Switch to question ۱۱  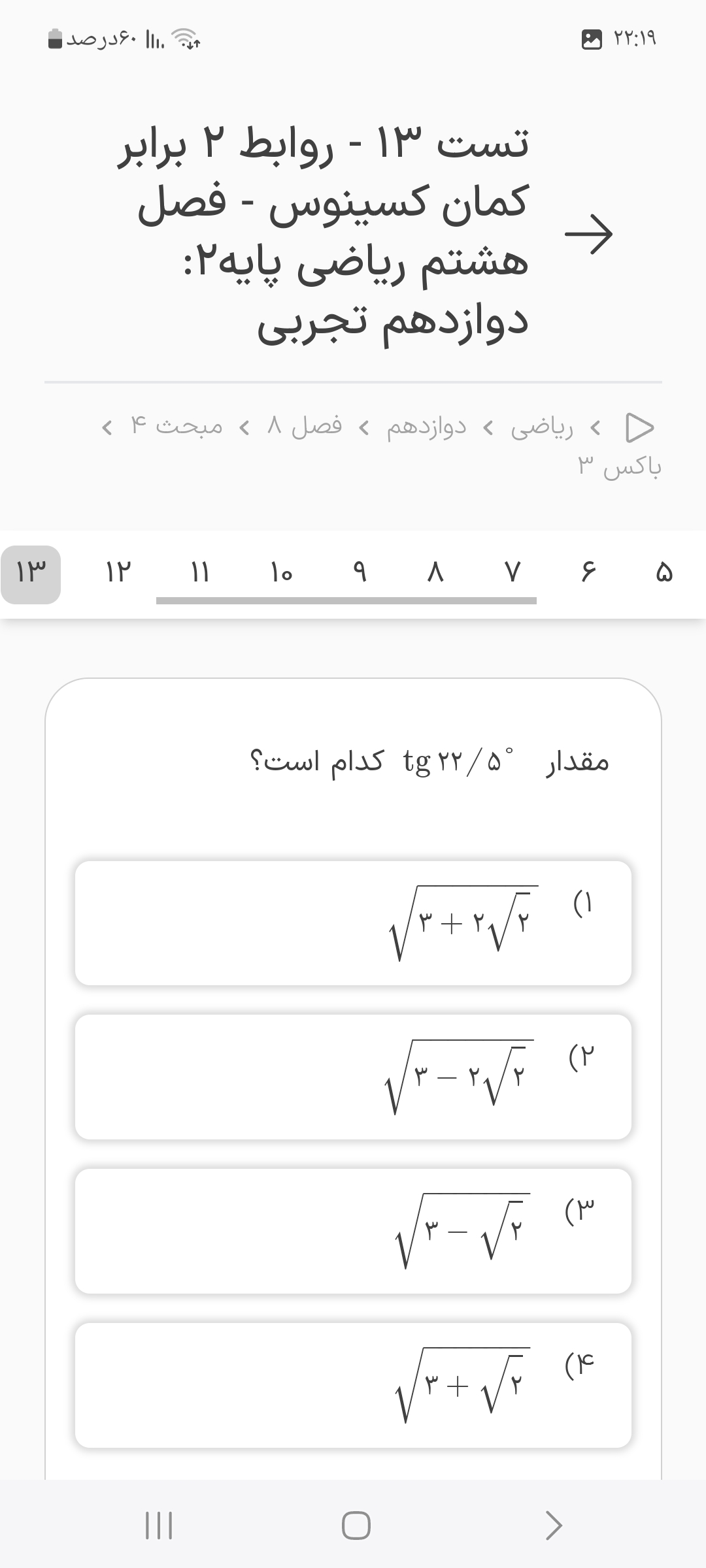tap(199, 574)
